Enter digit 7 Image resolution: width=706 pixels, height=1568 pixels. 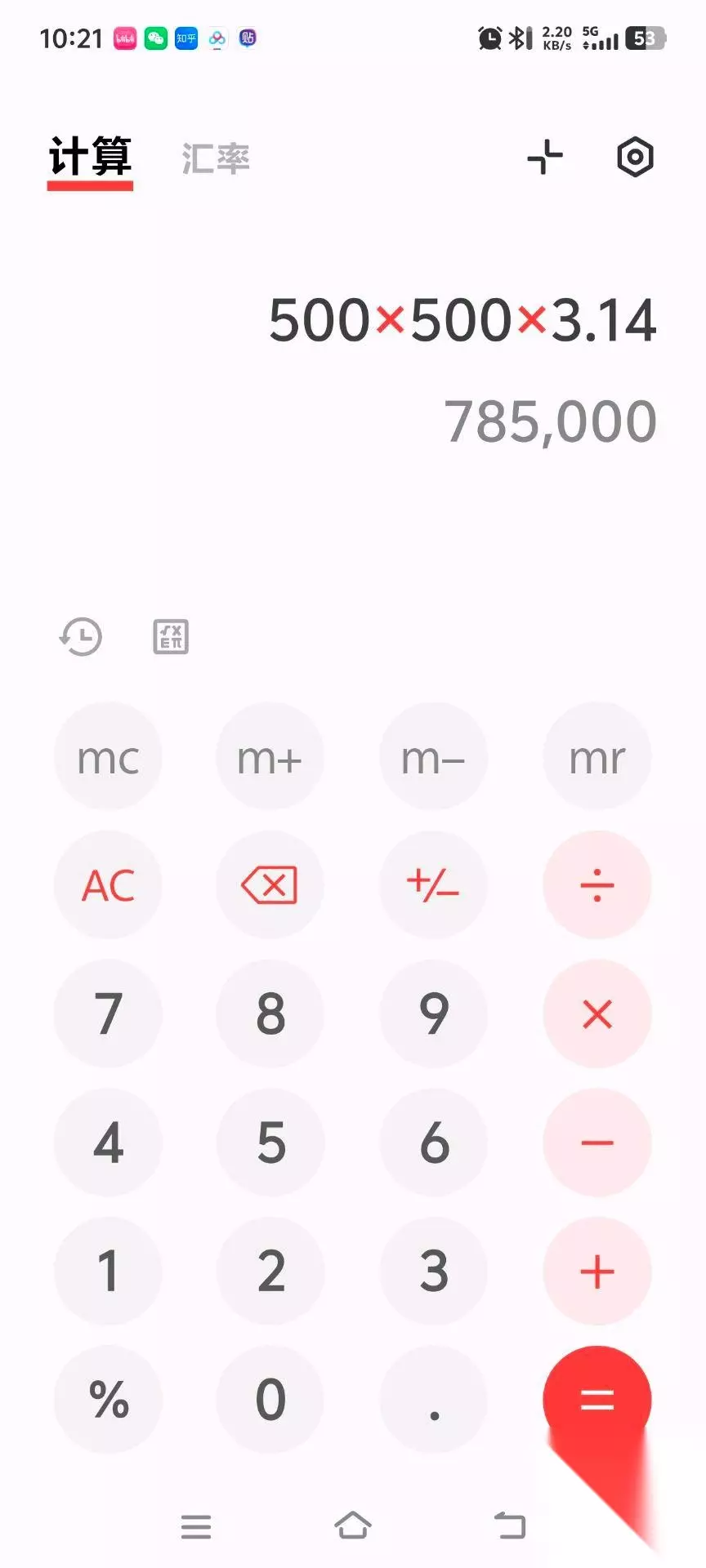coord(108,1013)
